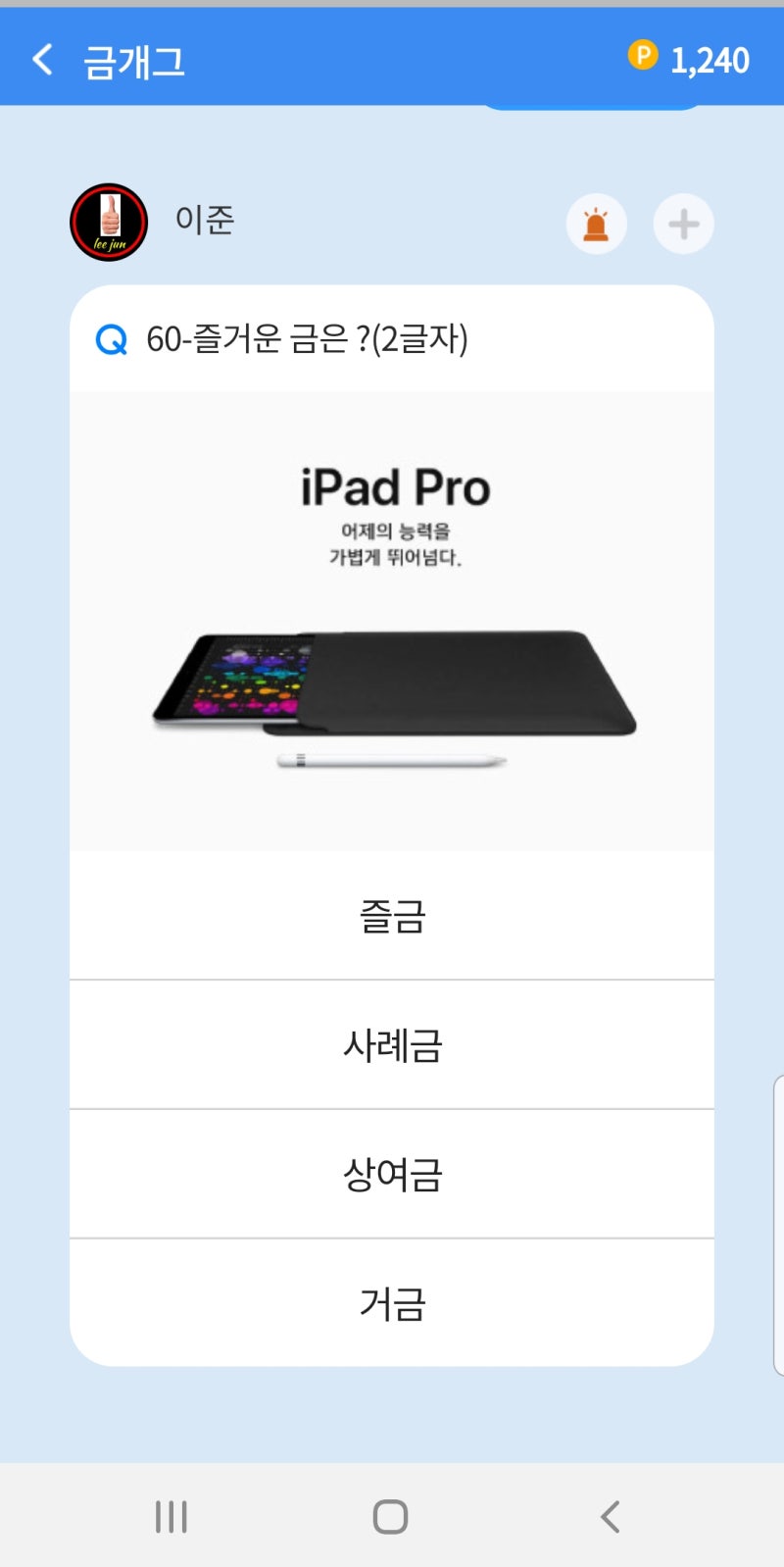Select 즐금 as the quiz answer
784x1567 pixels.
pos(391,915)
